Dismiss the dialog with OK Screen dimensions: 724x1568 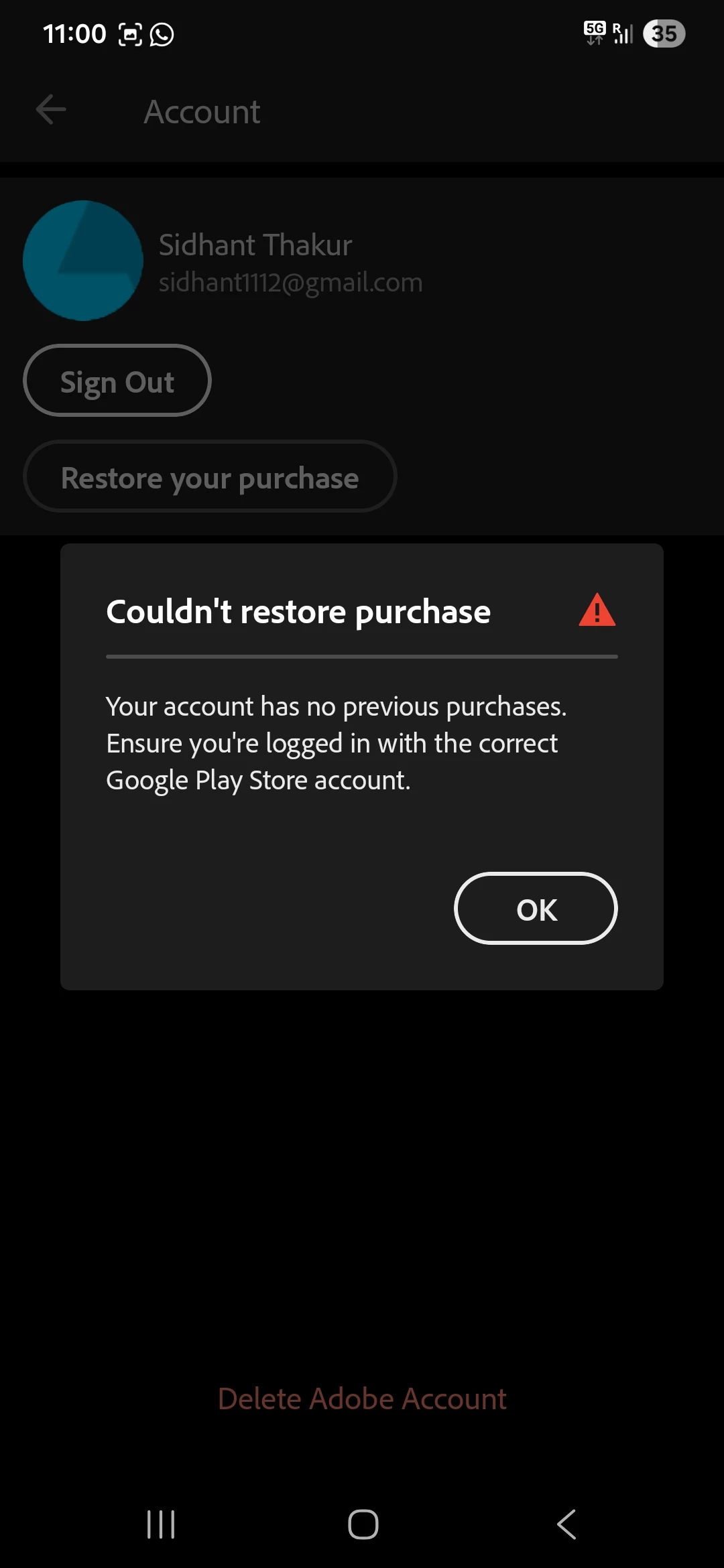click(x=536, y=909)
